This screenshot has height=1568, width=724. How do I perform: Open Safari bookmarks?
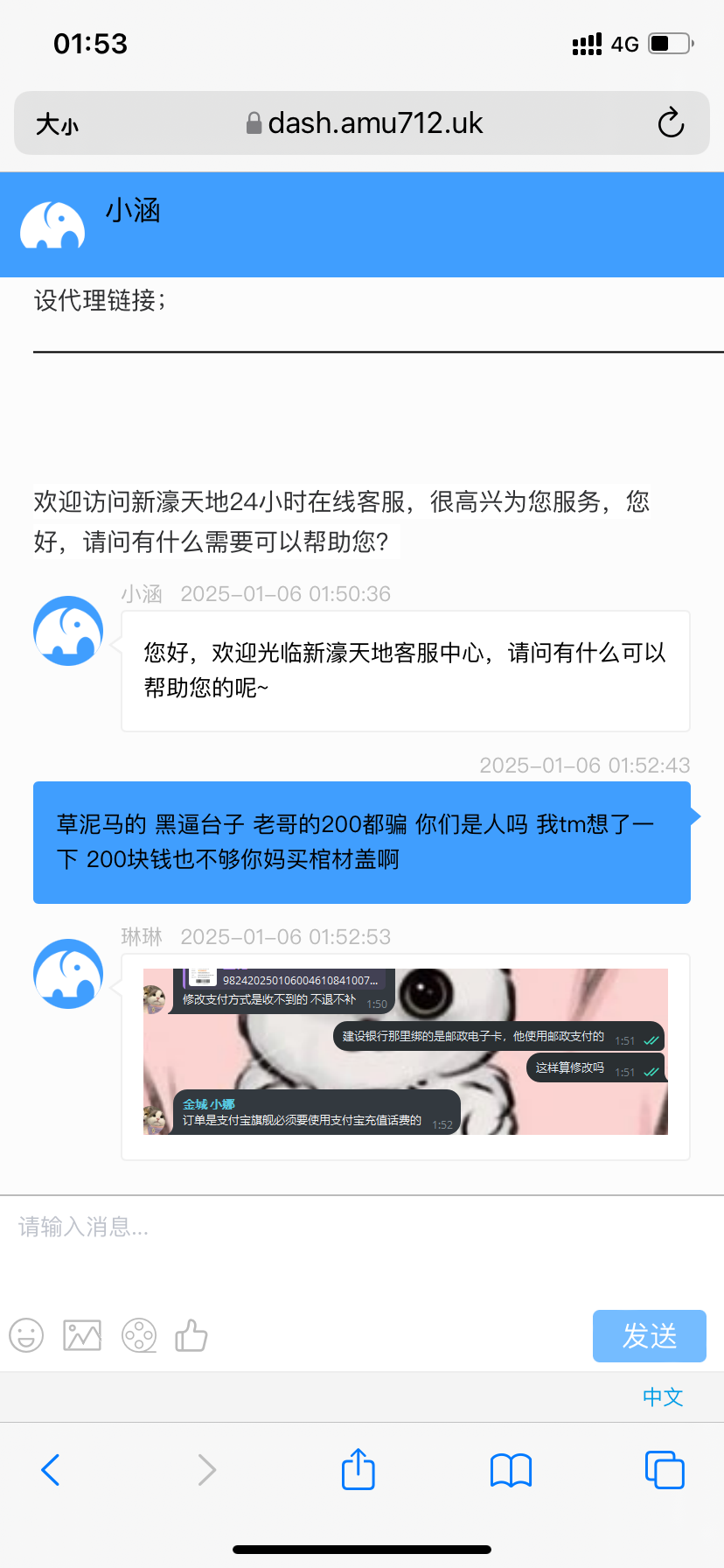click(511, 1470)
